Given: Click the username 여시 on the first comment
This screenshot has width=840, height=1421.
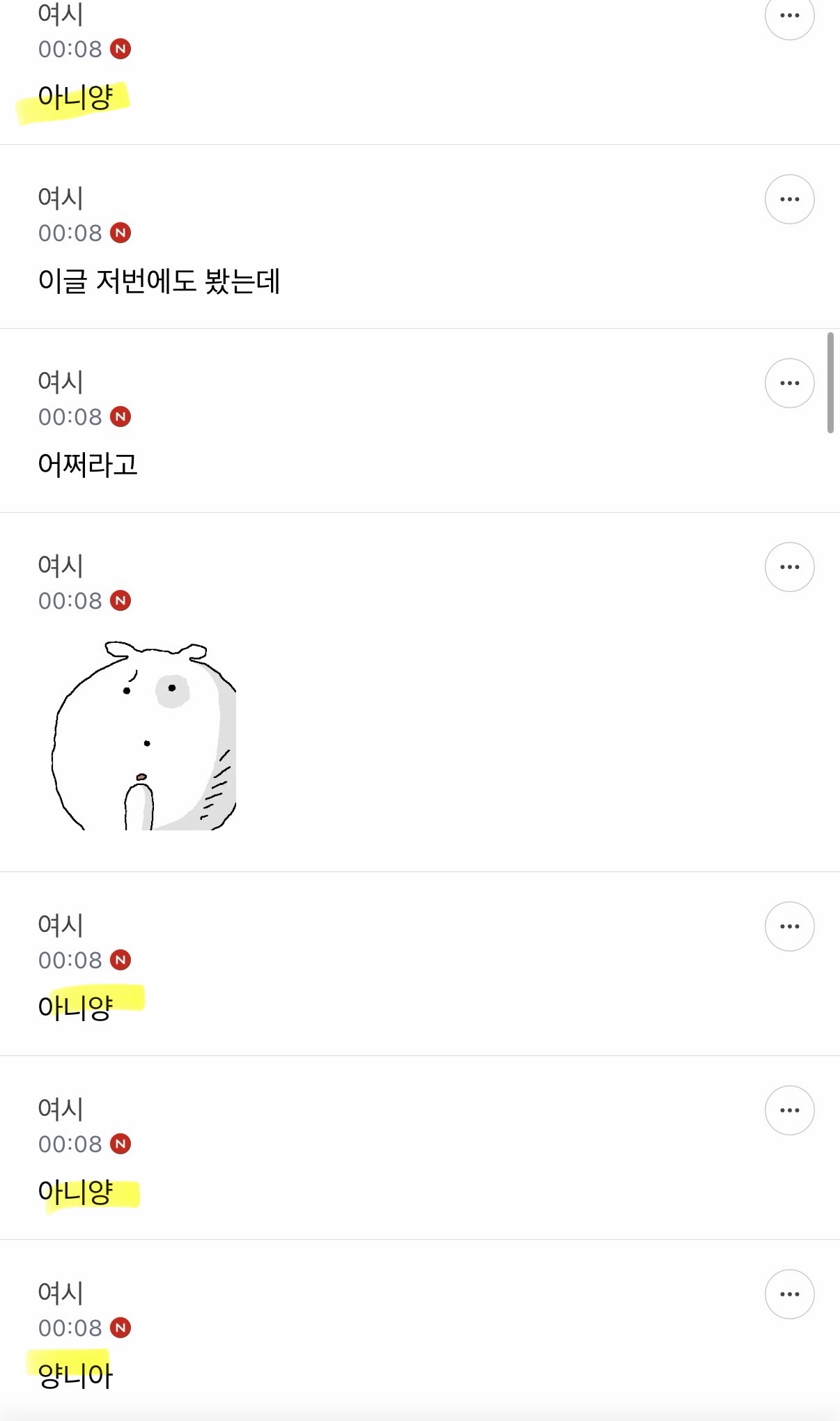Looking at the screenshot, I should point(59,13).
